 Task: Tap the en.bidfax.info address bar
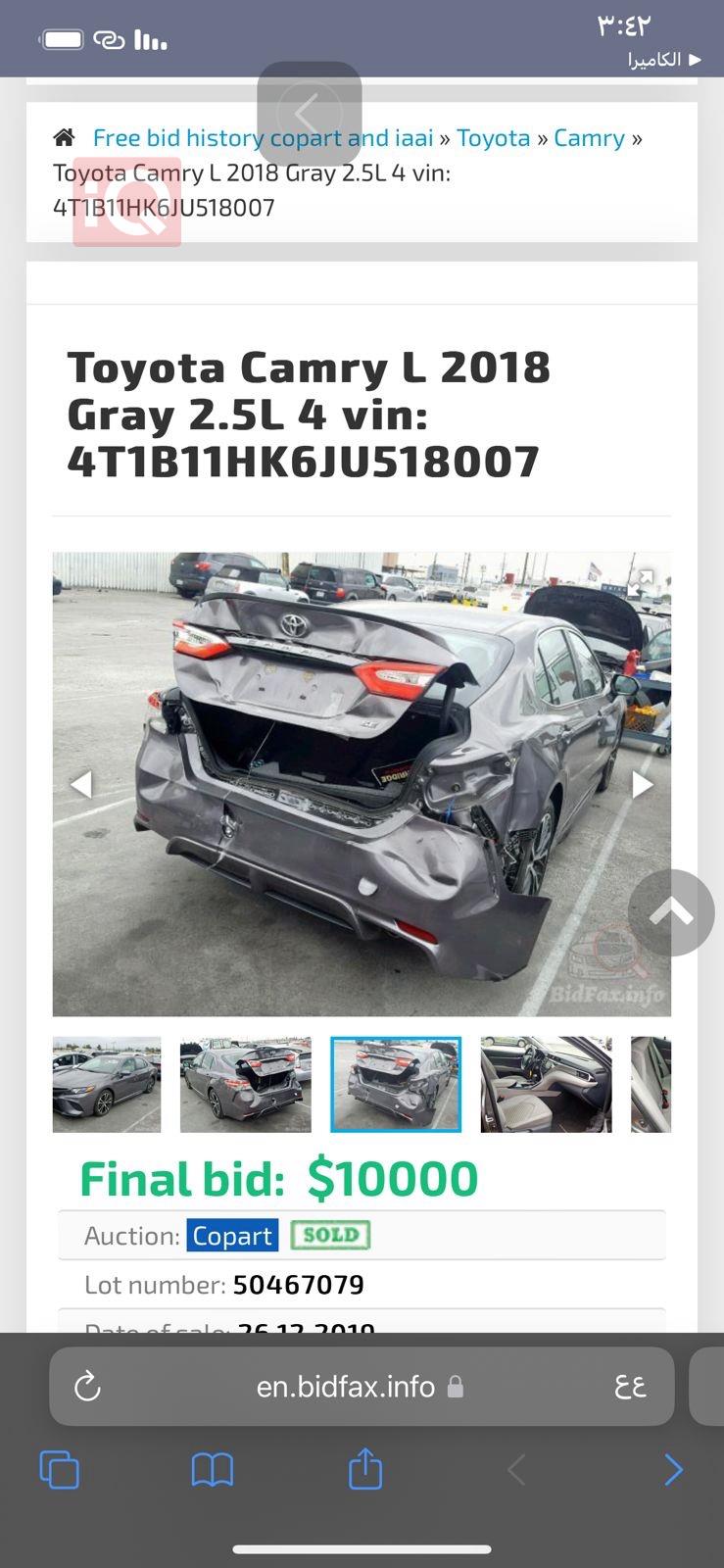(x=345, y=1387)
